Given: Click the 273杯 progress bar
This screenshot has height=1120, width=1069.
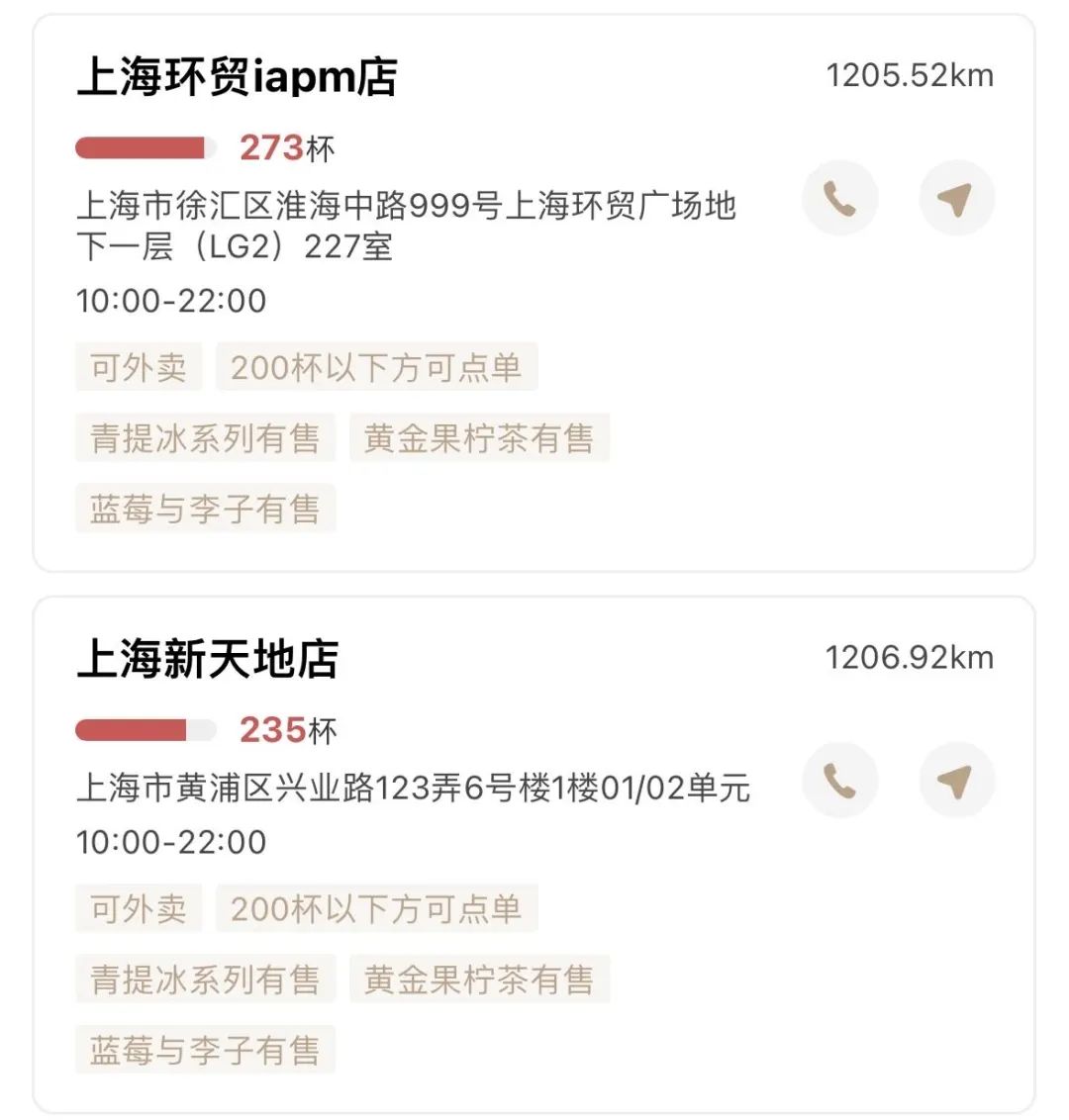Looking at the screenshot, I should tap(145, 146).
